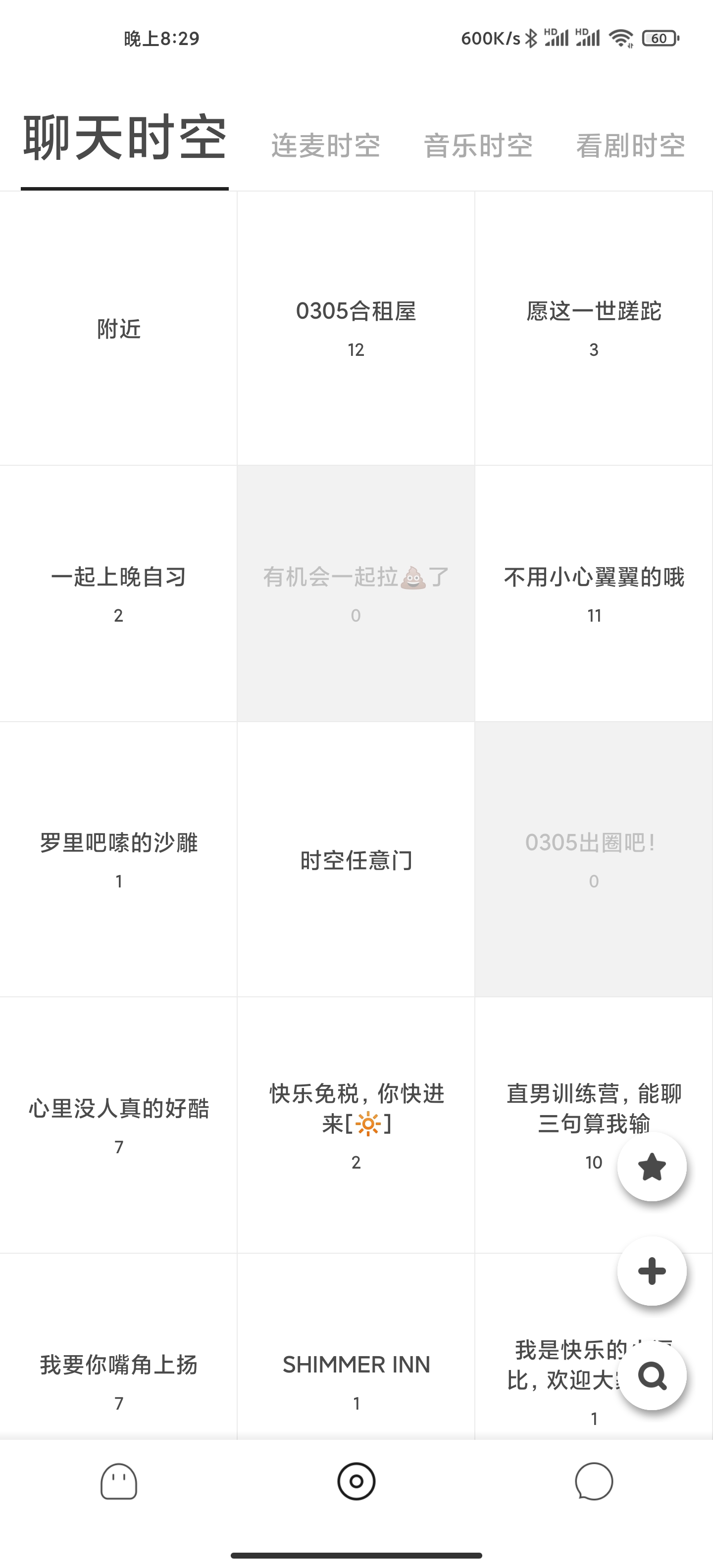Screen dimensions: 713x1568
Task: Tap the battery indicator in status bar
Action: pos(659,38)
